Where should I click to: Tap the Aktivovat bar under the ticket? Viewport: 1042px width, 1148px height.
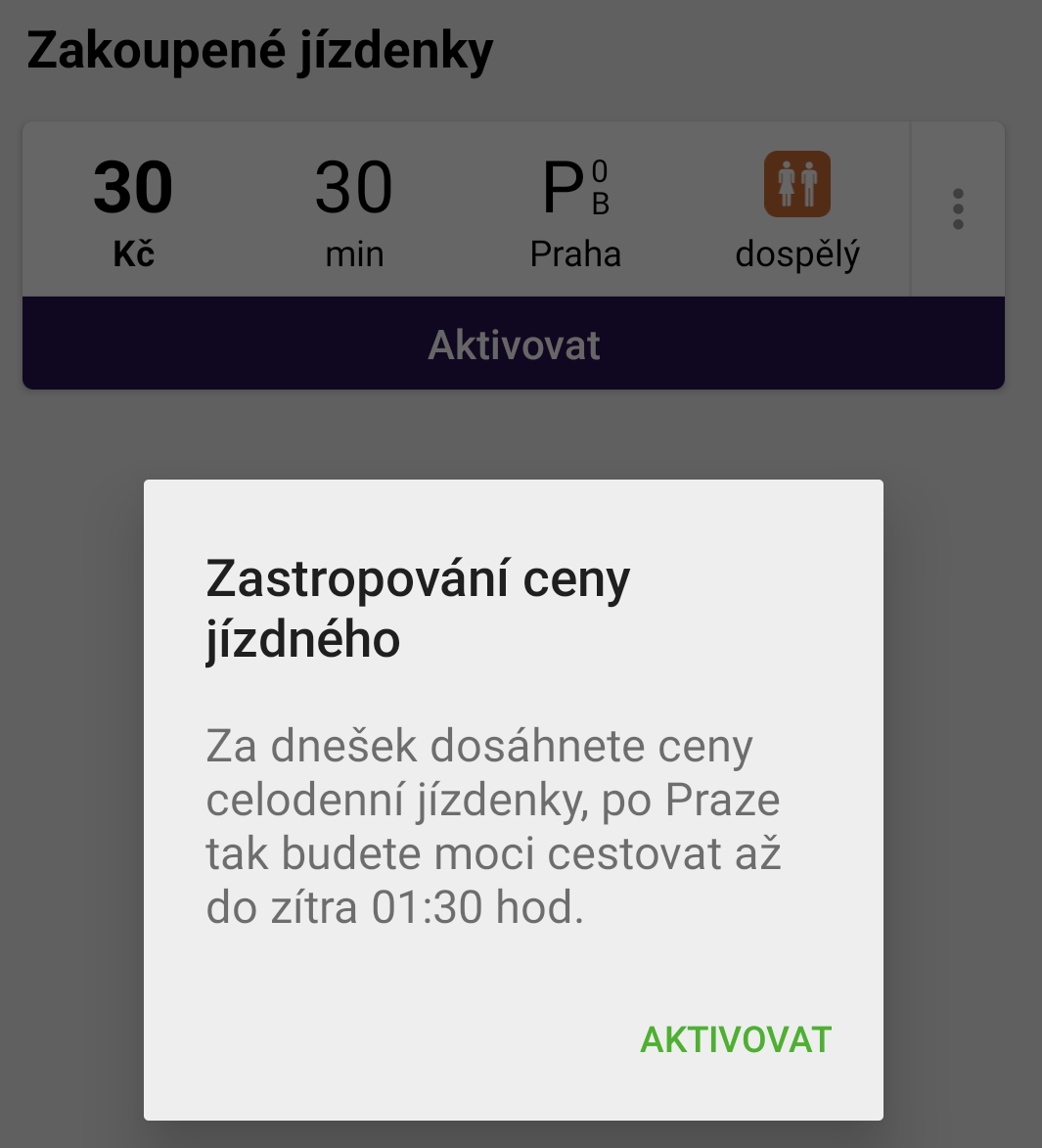(x=514, y=344)
